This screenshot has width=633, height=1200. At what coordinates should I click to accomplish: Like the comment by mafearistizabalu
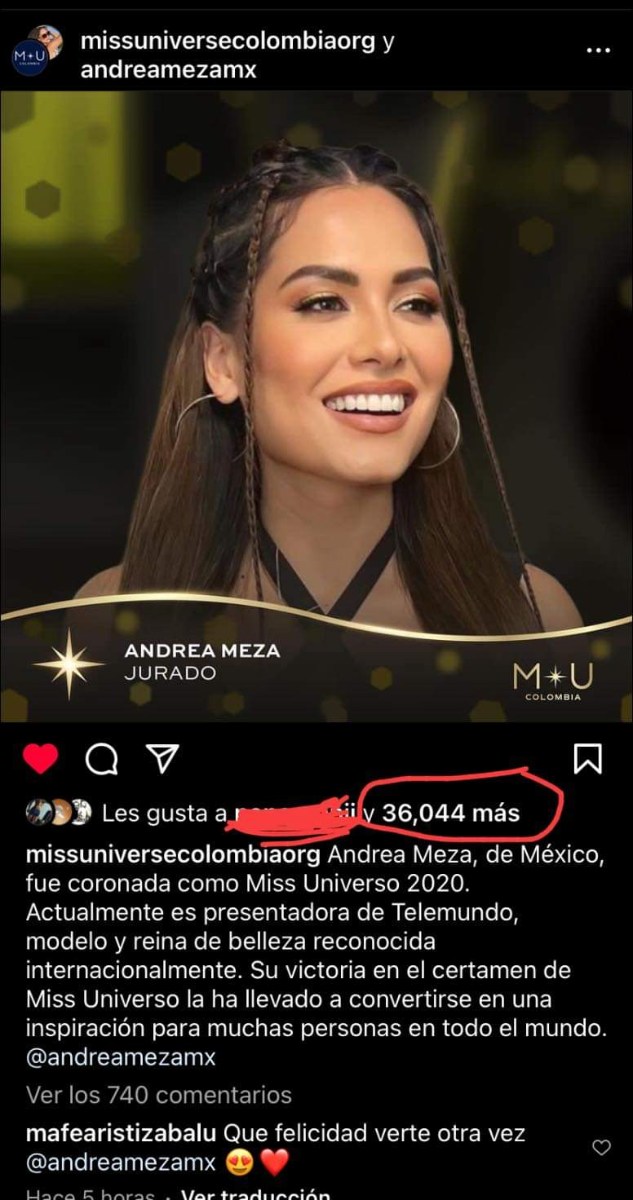601,1148
